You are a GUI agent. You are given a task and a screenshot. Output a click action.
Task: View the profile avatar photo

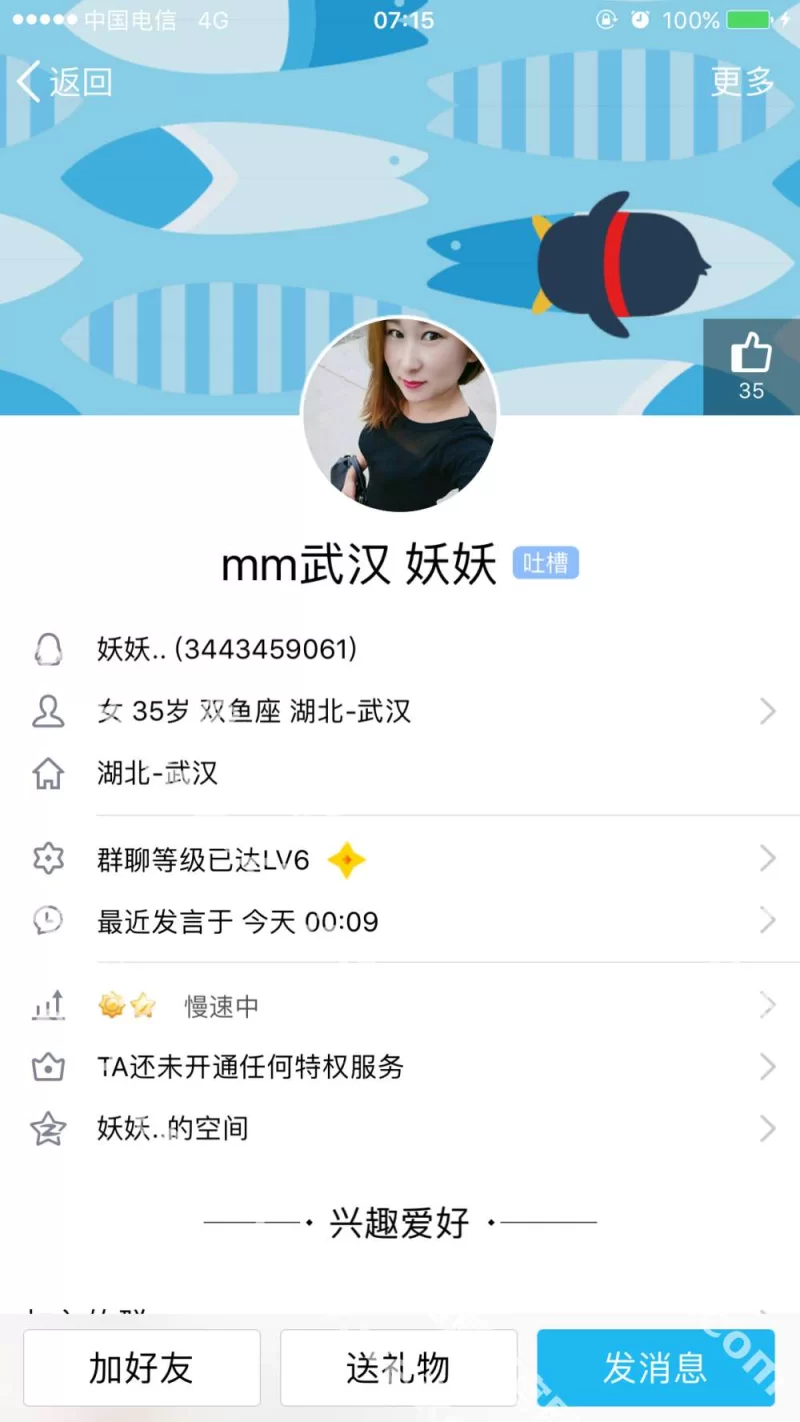coord(399,415)
